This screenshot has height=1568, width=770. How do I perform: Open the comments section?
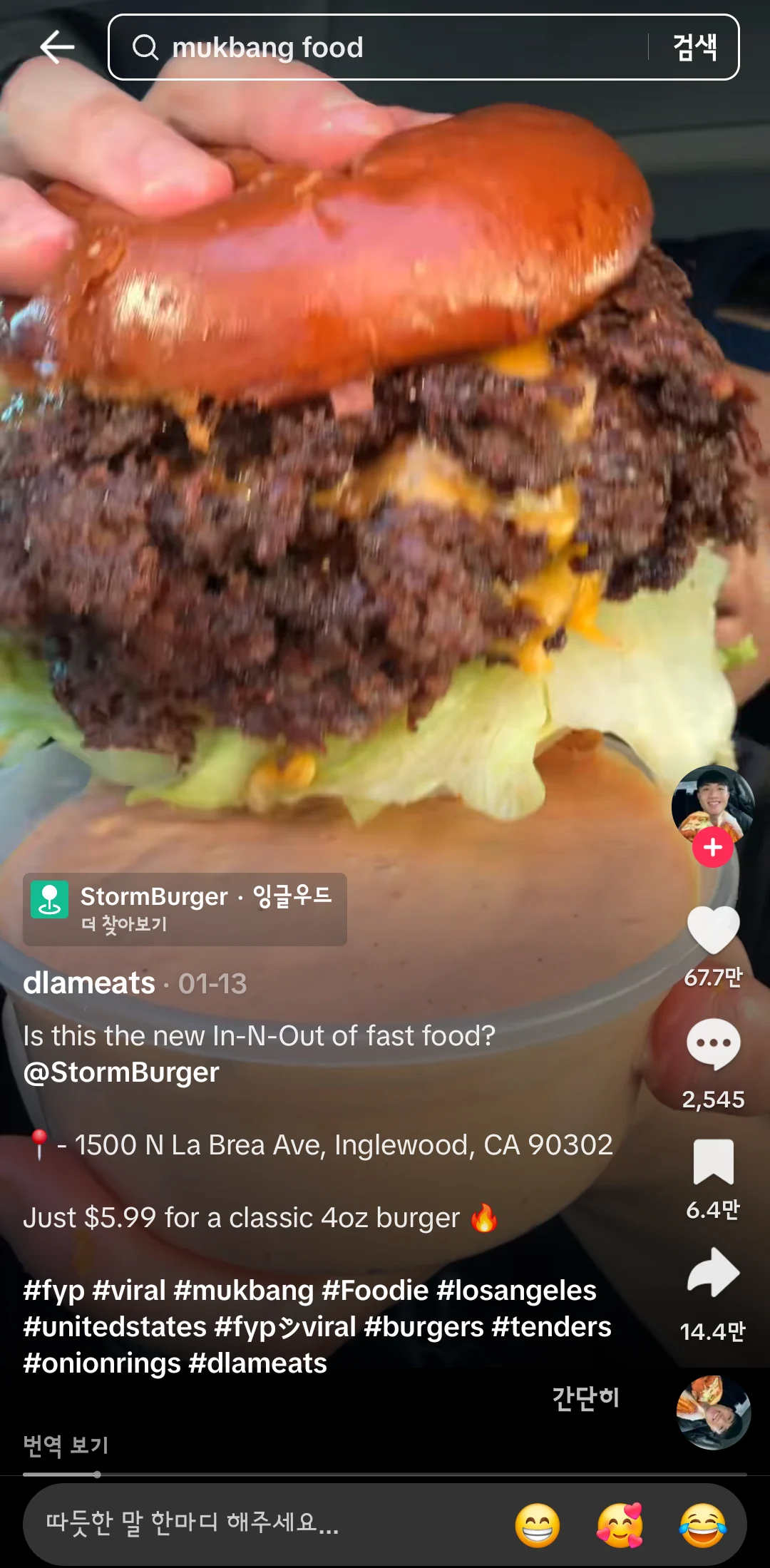713,1045
